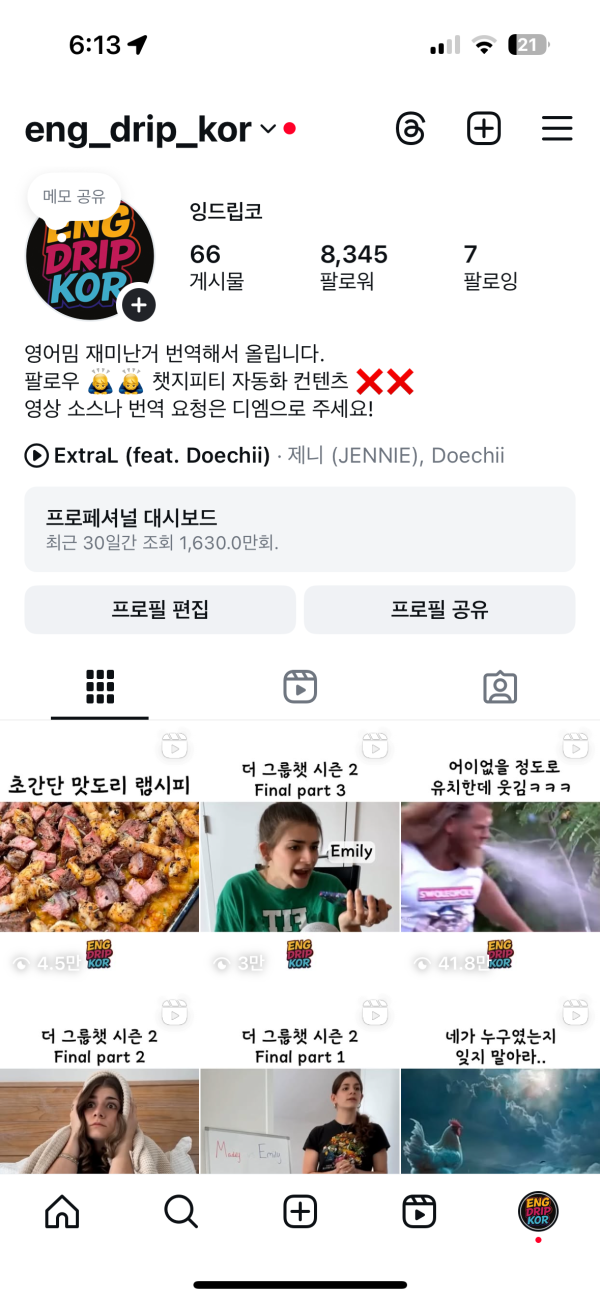Open the 프로페셔널 대시보드 card
This screenshot has height=1301, width=600.
(300, 529)
